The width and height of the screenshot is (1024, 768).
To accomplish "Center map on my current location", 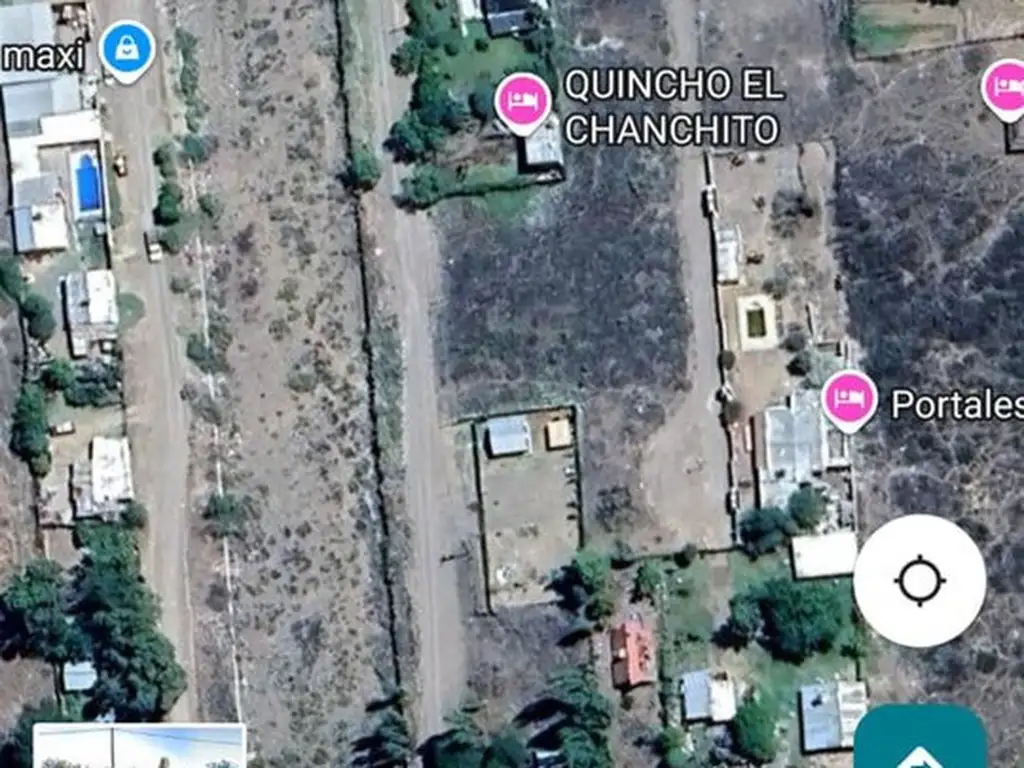I will pos(919,581).
